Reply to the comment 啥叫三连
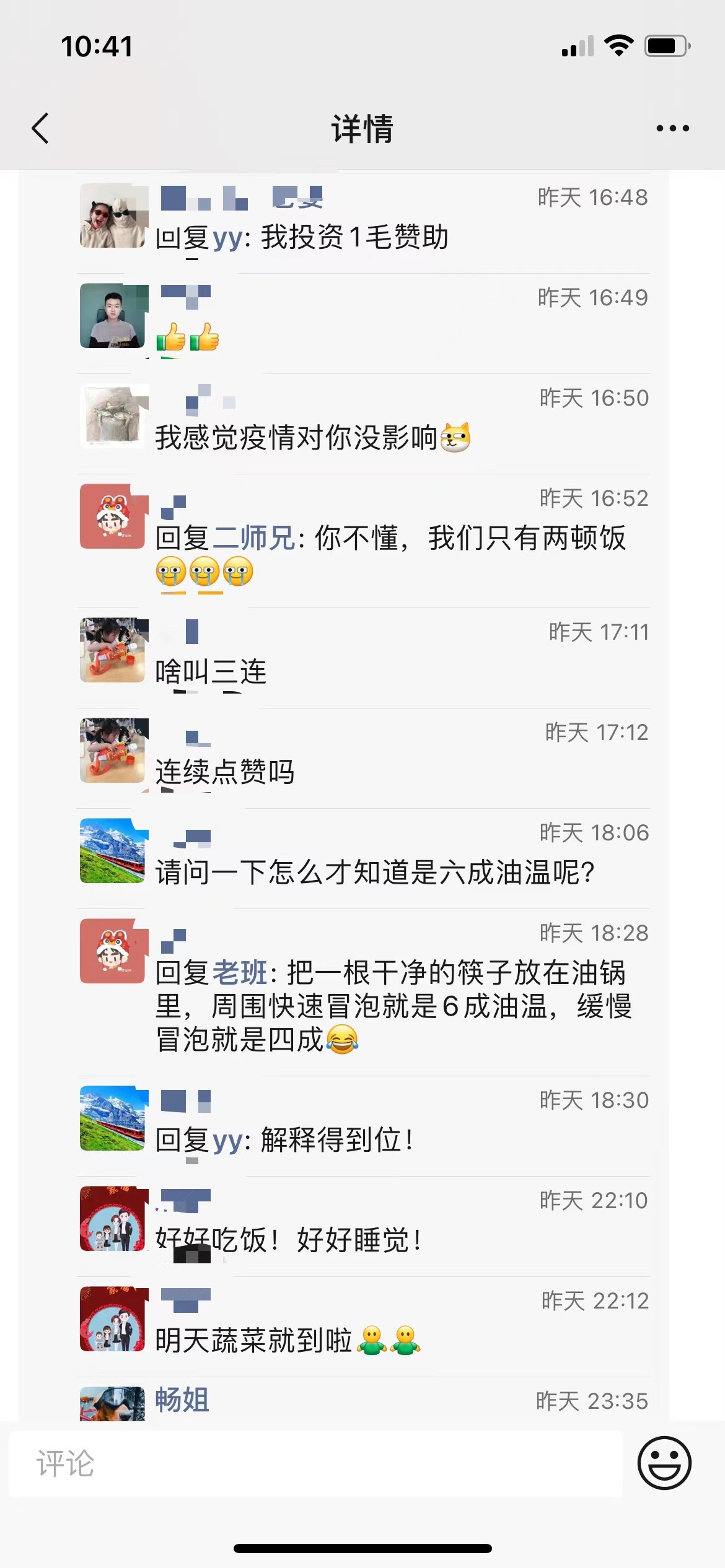This screenshot has width=725, height=1568. coord(211,672)
